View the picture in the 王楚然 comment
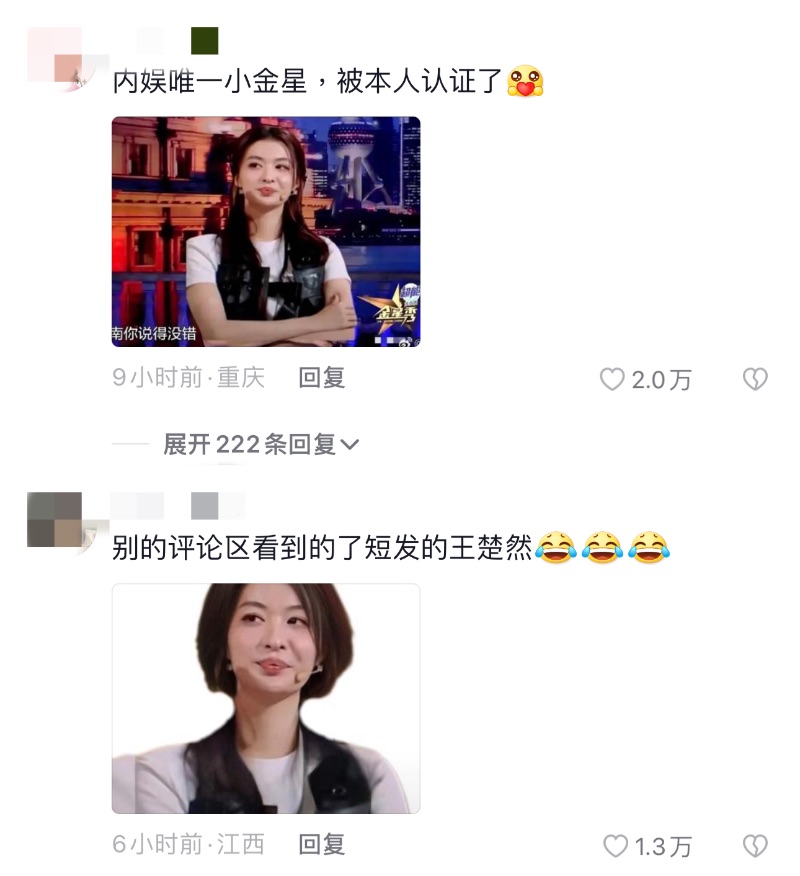The height and width of the screenshot is (876, 800). coord(266,698)
